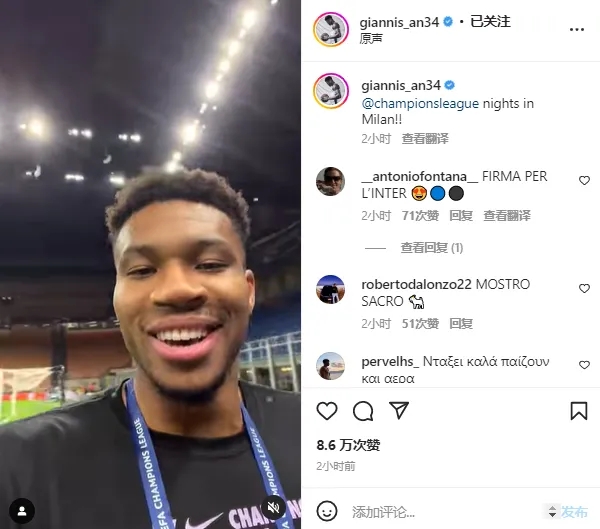This screenshot has width=600, height=529.
Task: Bookmark this post
Action: click(579, 411)
